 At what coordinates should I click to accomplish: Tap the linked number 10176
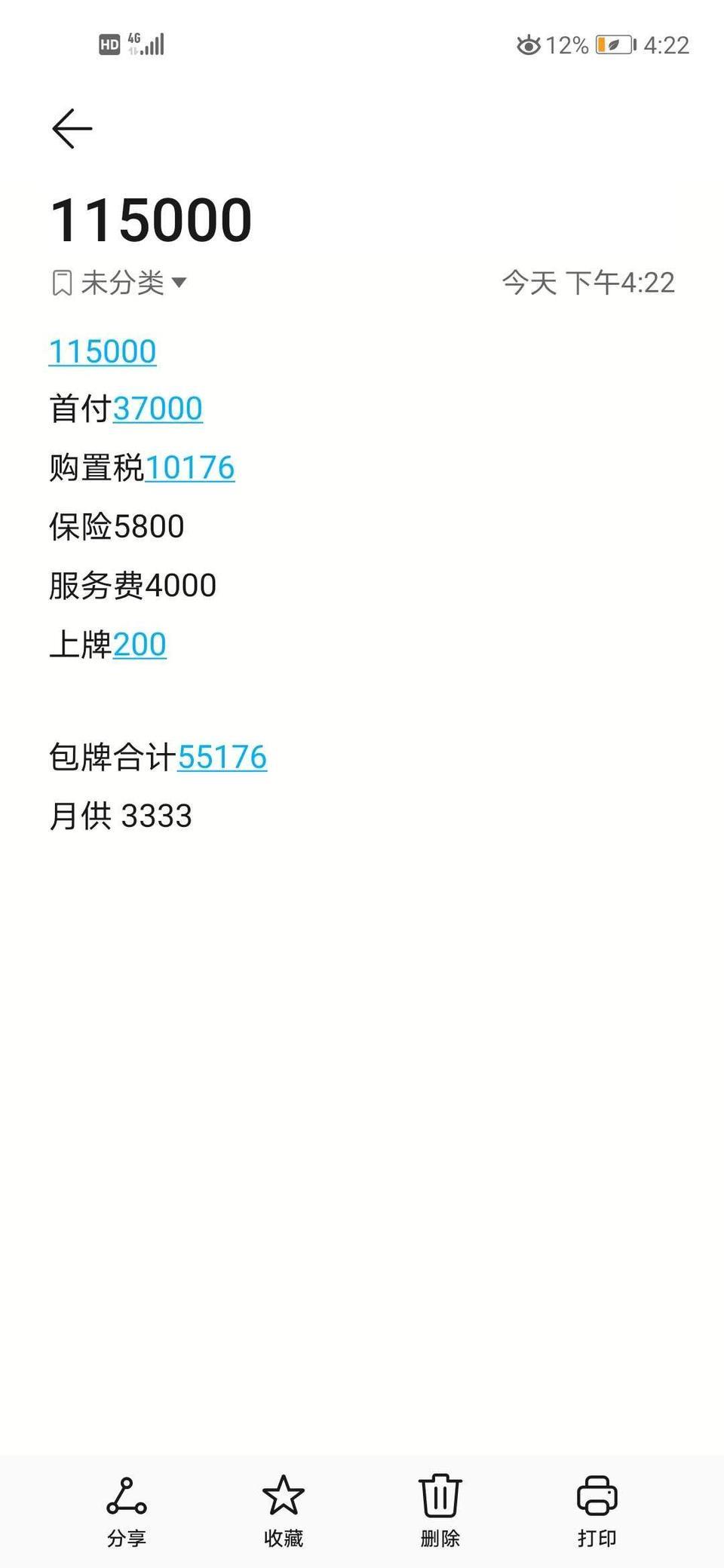coord(189,467)
